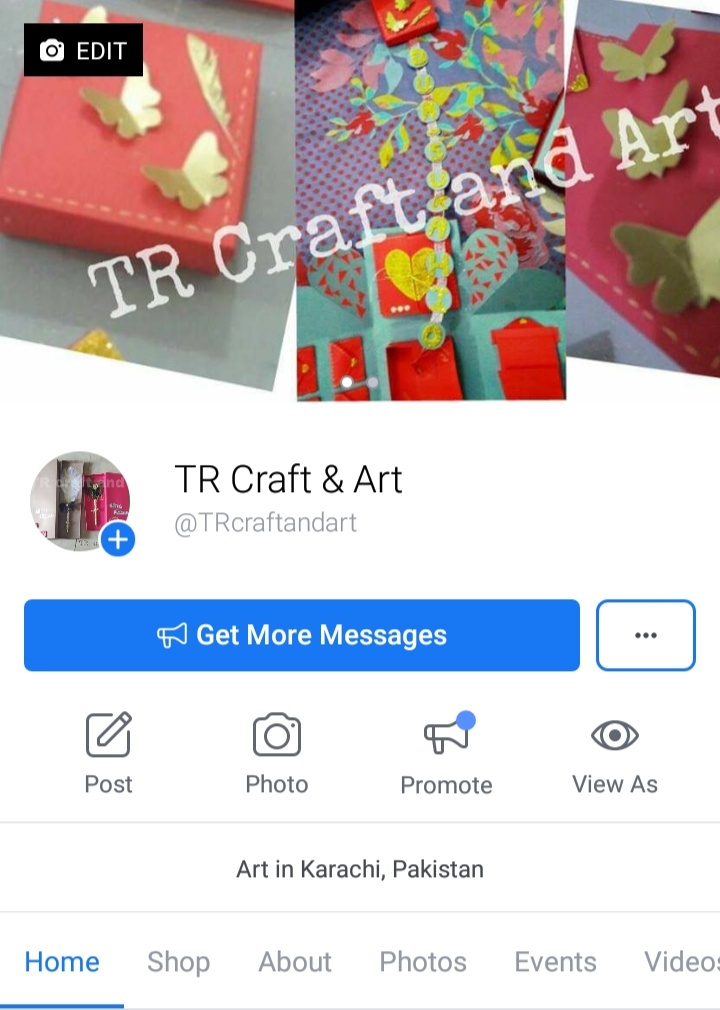Go to the Photos tab
The image size is (720, 1010).
tap(423, 962)
